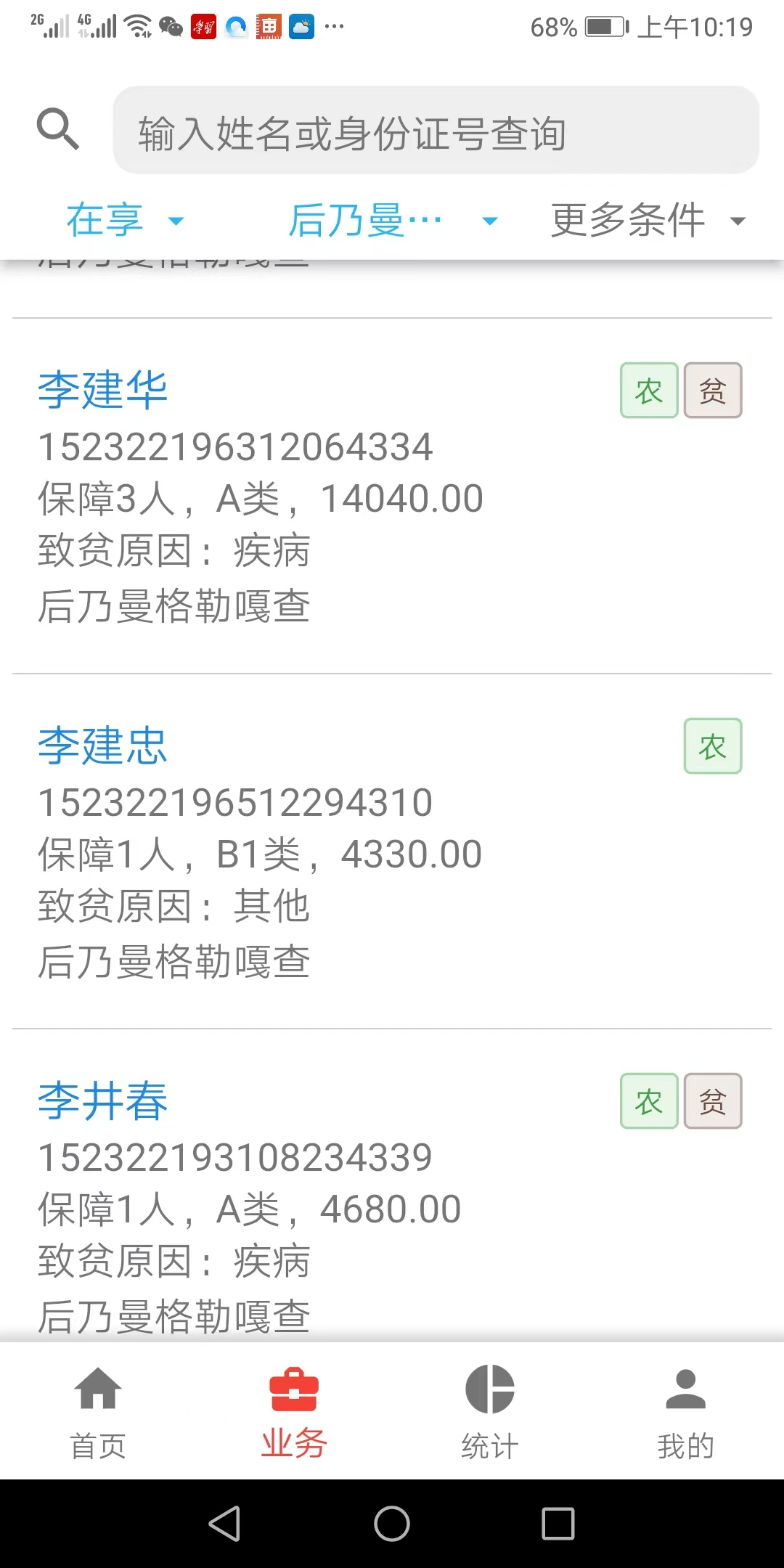Tap the system recent apps button

(x=558, y=1523)
